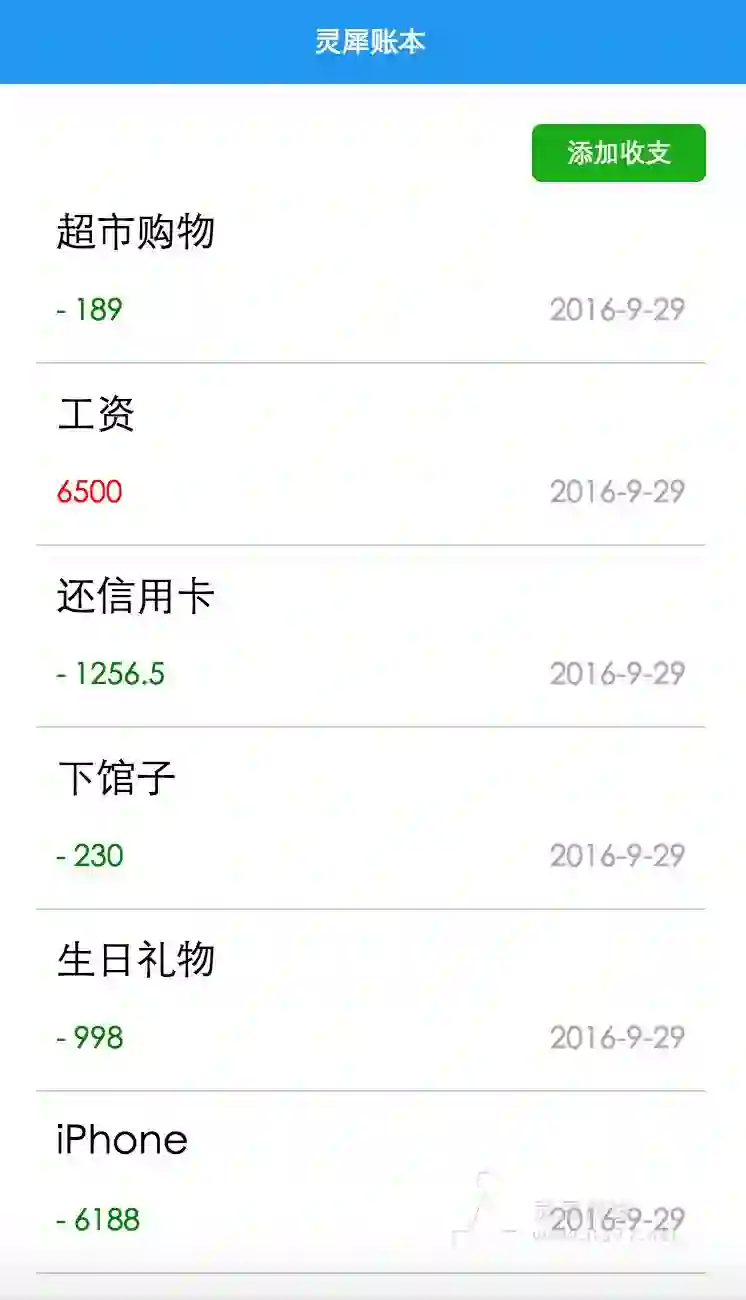This screenshot has width=746, height=1300.
Task: Select the 还信用卡 record
Action: pyautogui.click(x=136, y=596)
